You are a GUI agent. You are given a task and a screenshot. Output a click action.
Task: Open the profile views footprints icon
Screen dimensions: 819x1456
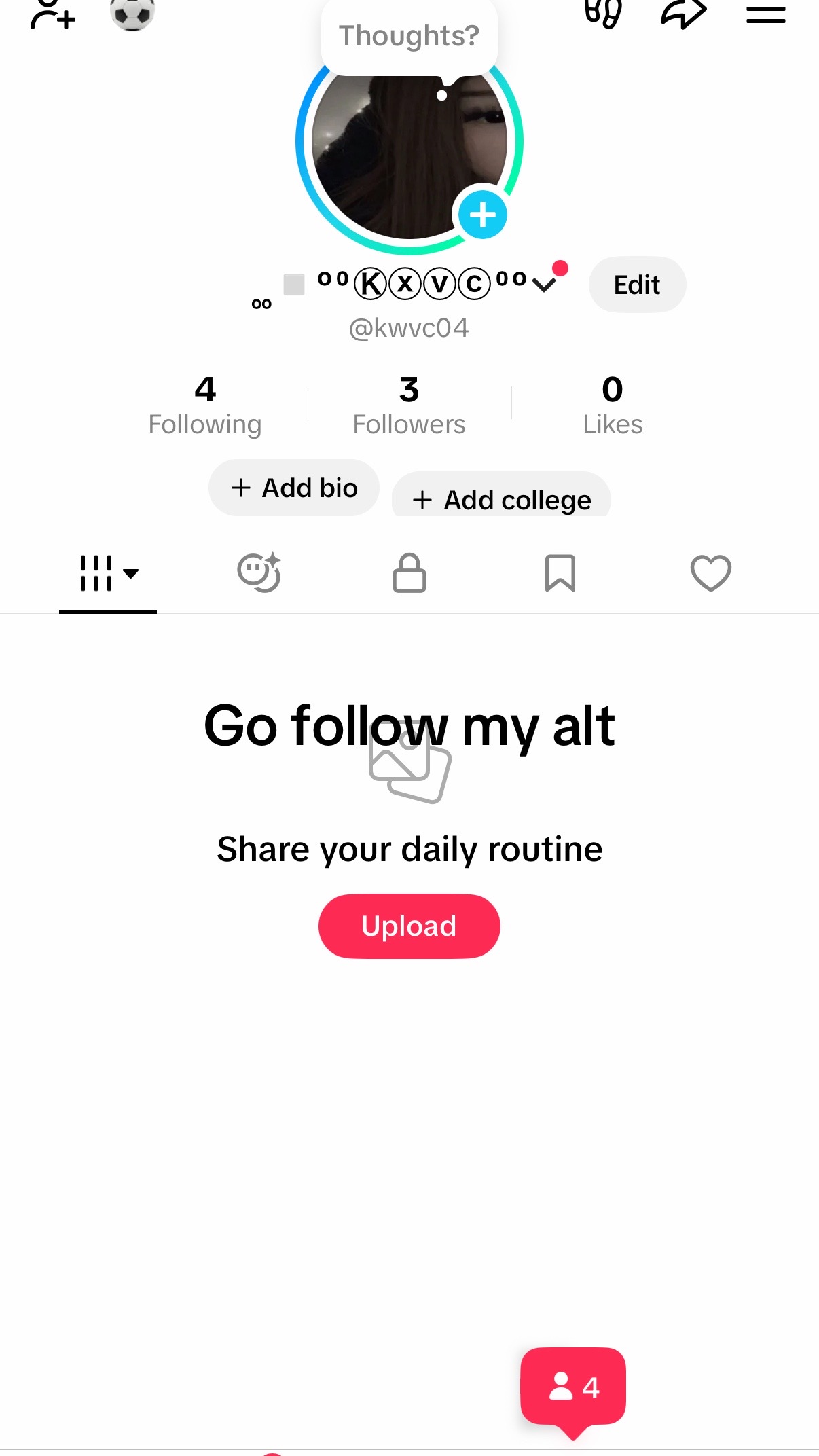click(x=603, y=12)
